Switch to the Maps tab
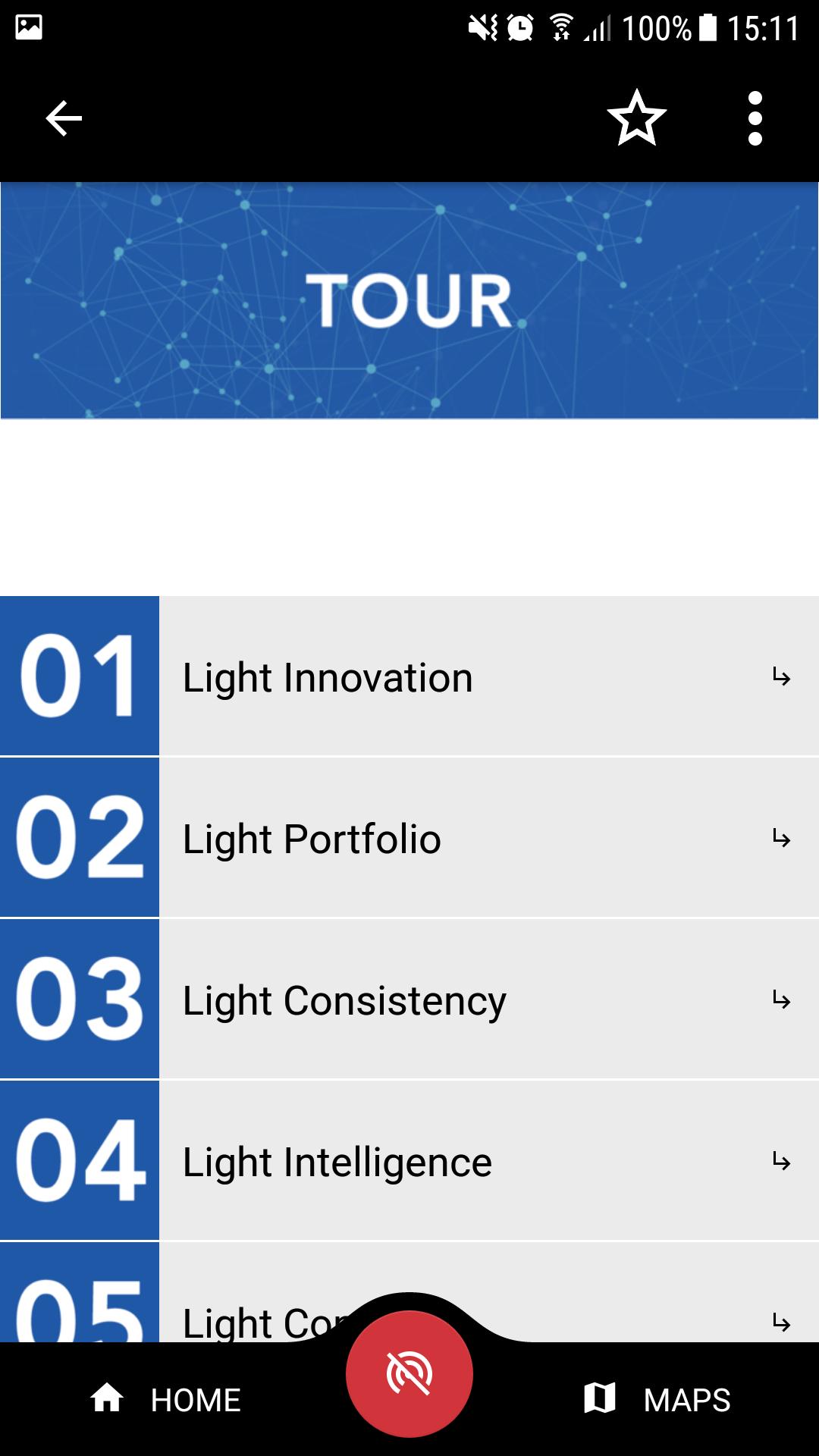Viewport: 819px width, 1456px height. click(657, 1399)
